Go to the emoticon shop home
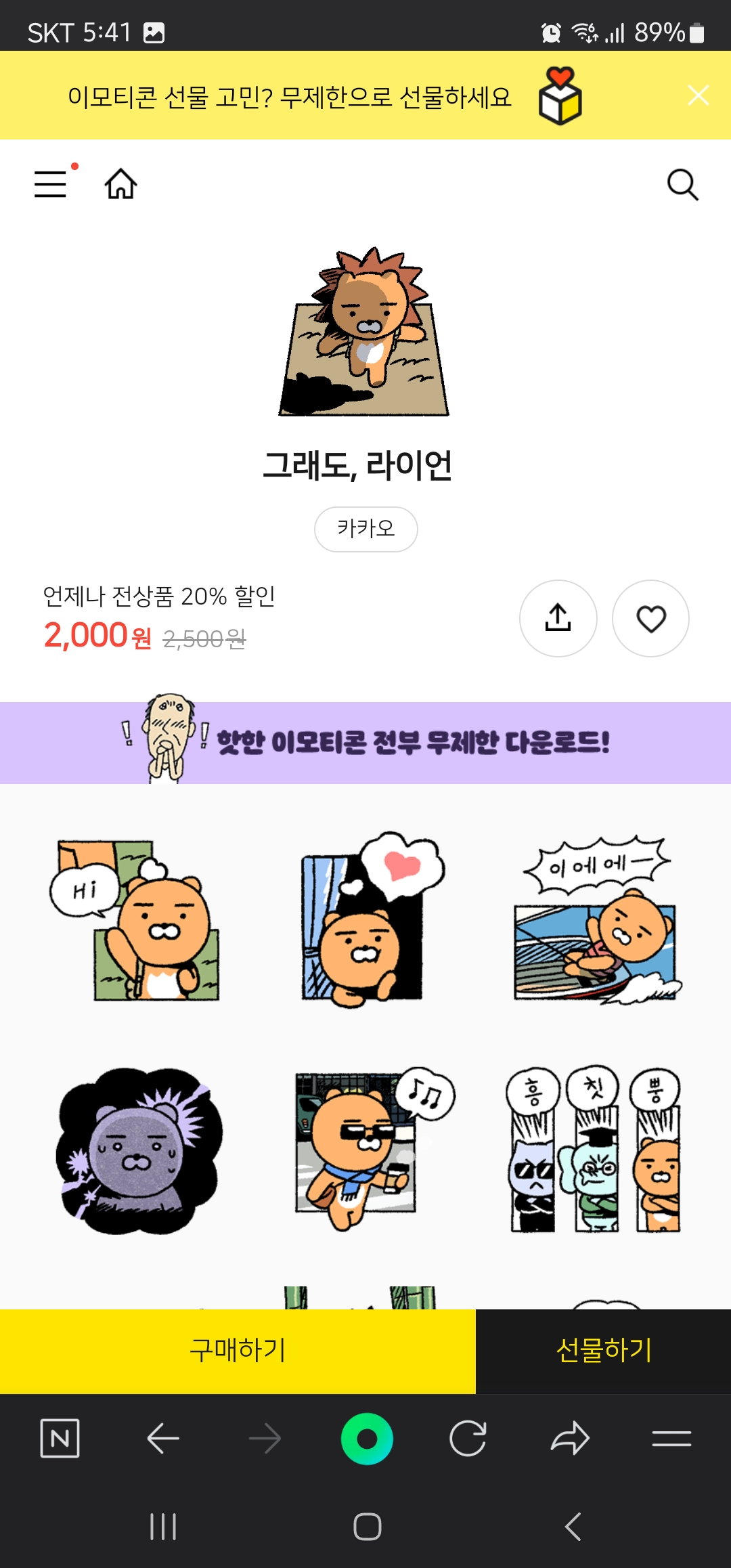731x1568 pixels. click(120, 184)
